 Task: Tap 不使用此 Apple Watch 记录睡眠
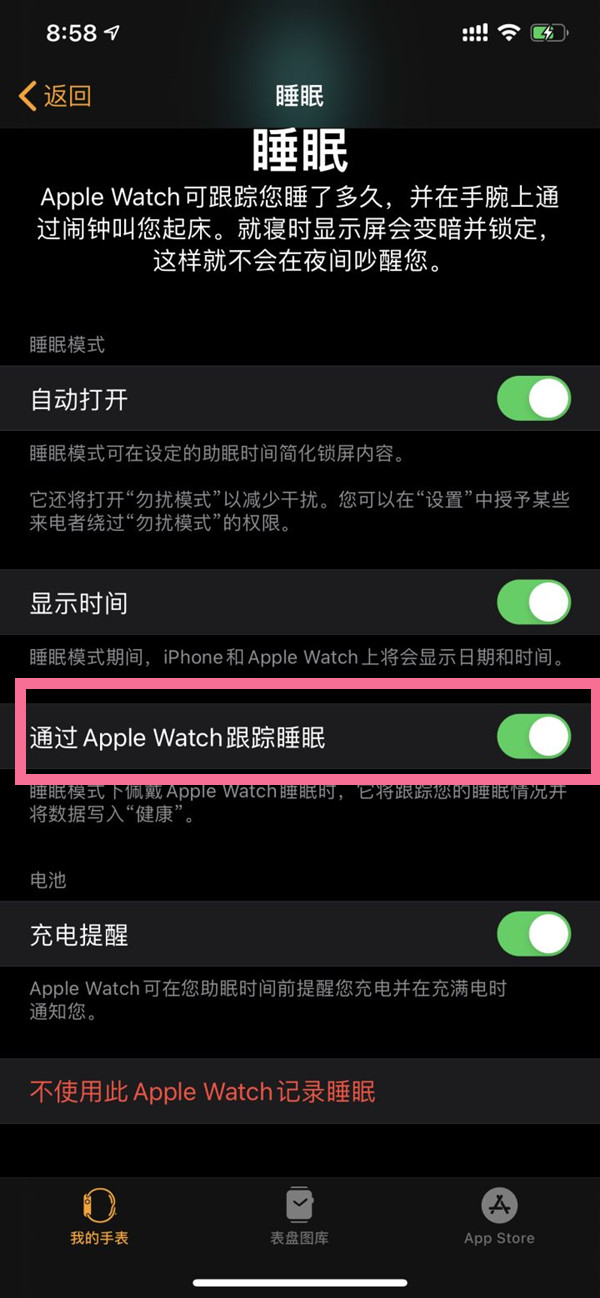(203, 1091)
